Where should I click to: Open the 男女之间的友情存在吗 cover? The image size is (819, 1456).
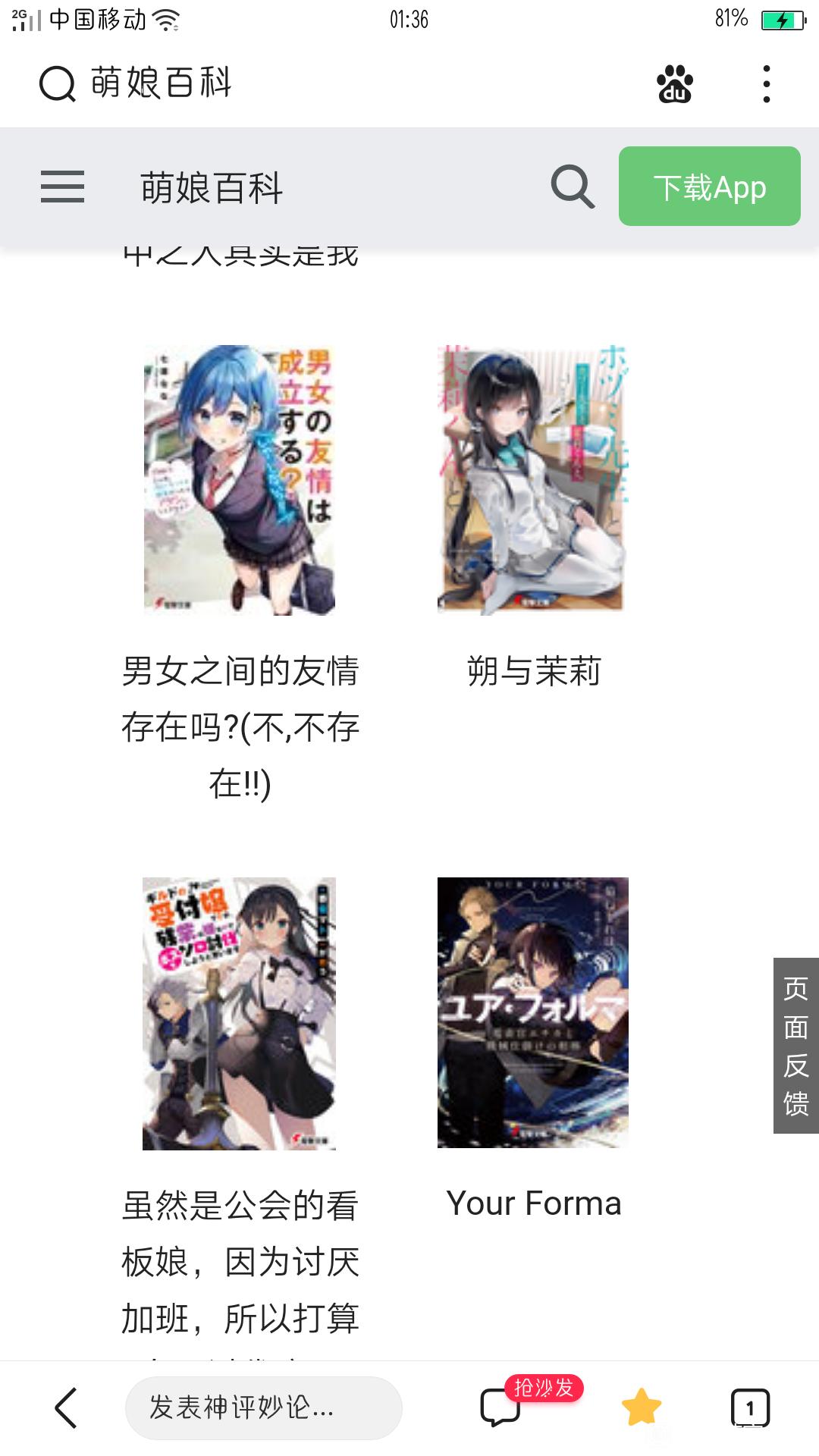(x=240, y=479)
